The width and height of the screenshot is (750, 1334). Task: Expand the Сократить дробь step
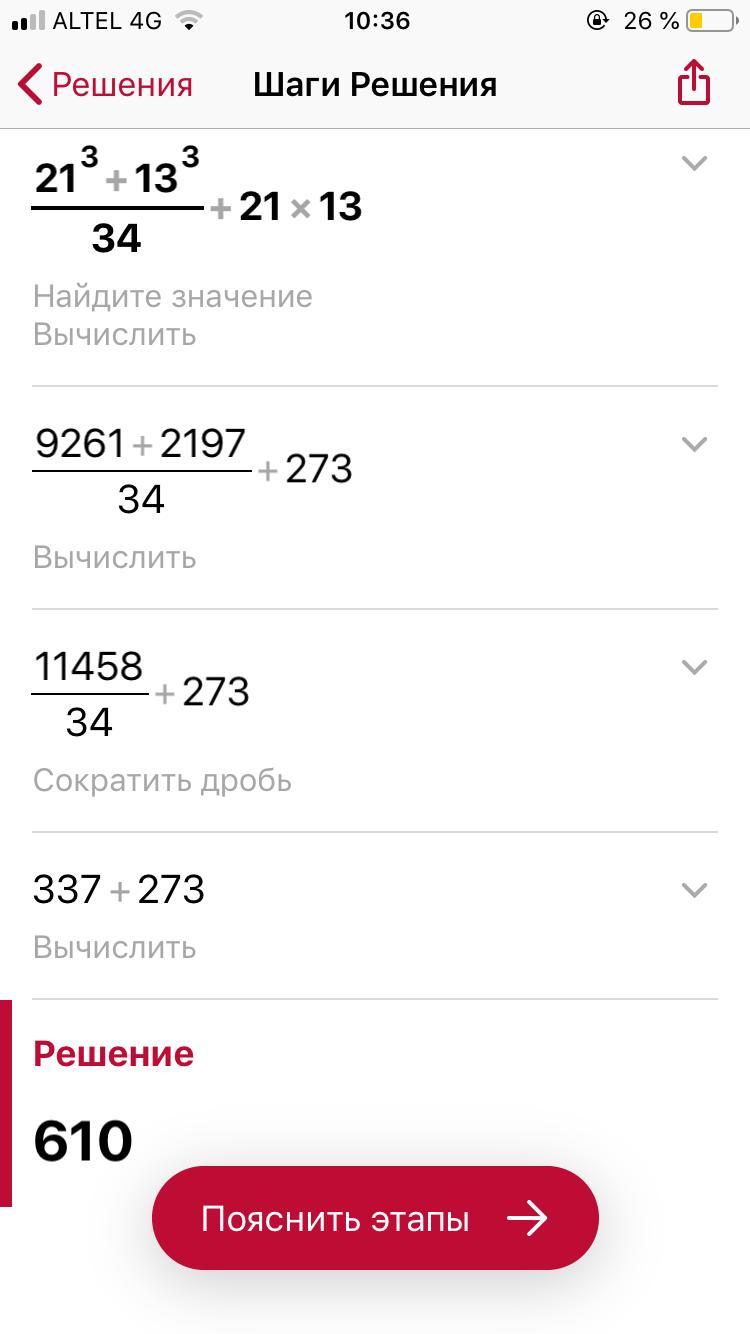click(x=693, y=667)
